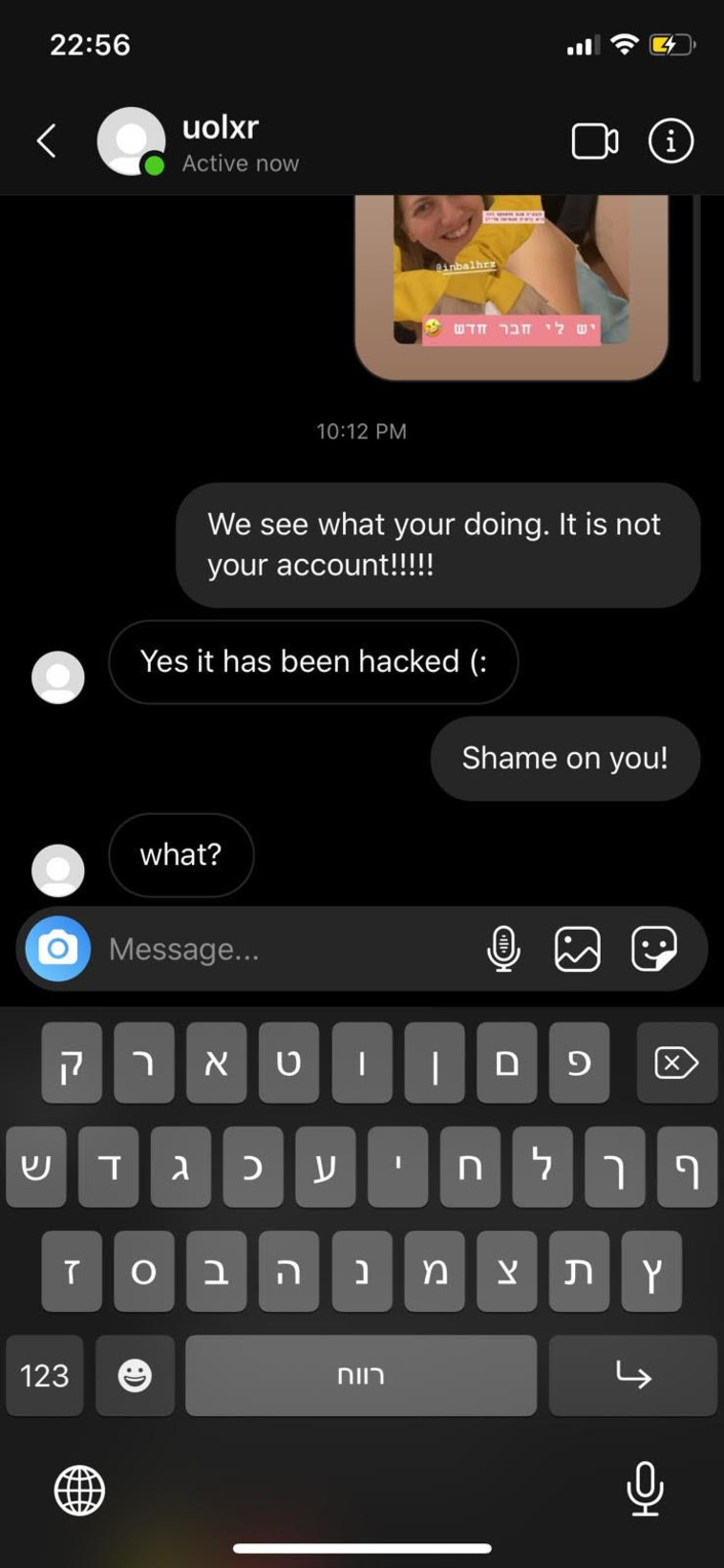Open the sticker picker
This screenshot has width=724, height=1568.
654,949
